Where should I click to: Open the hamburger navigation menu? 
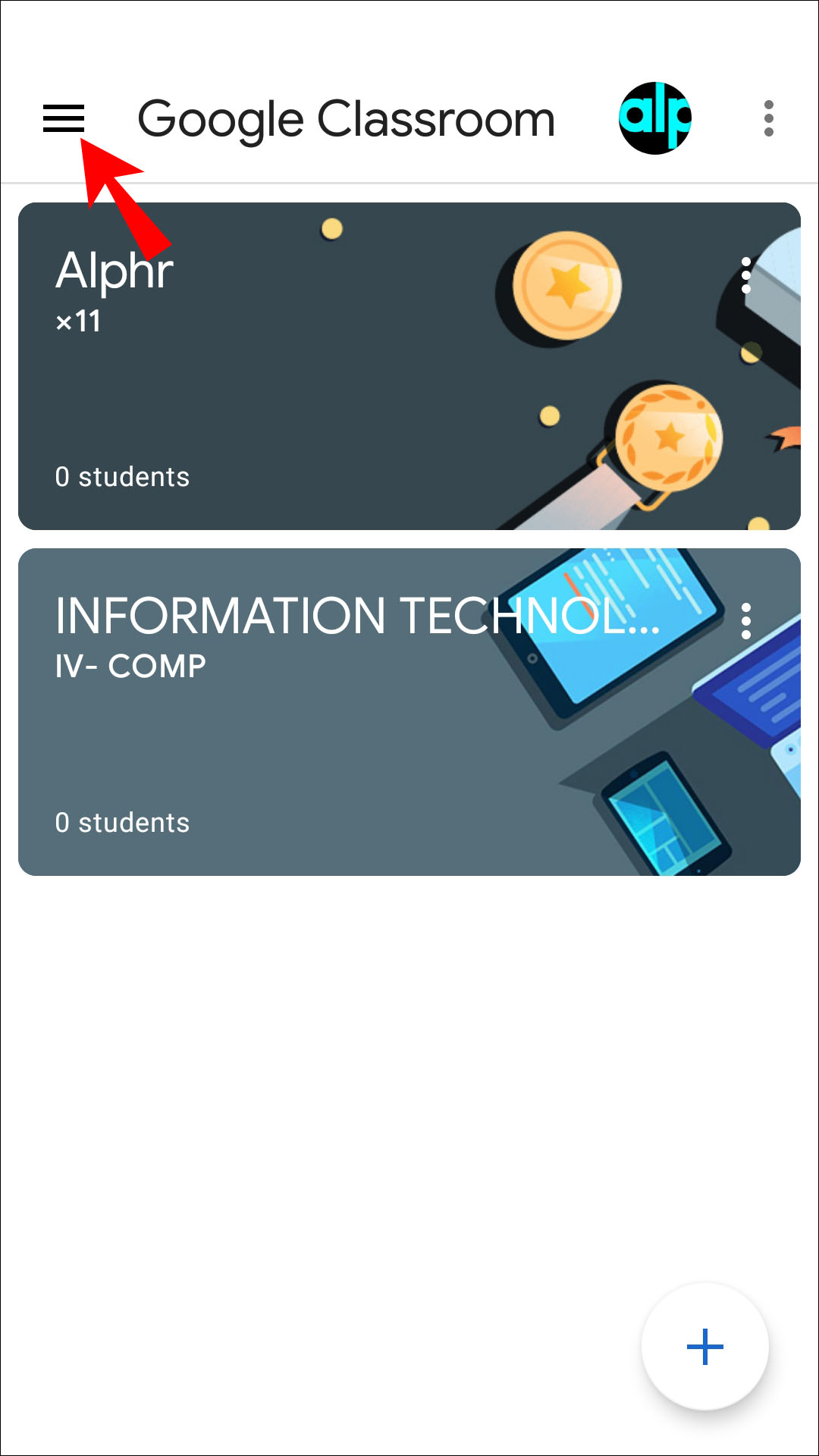64,119
